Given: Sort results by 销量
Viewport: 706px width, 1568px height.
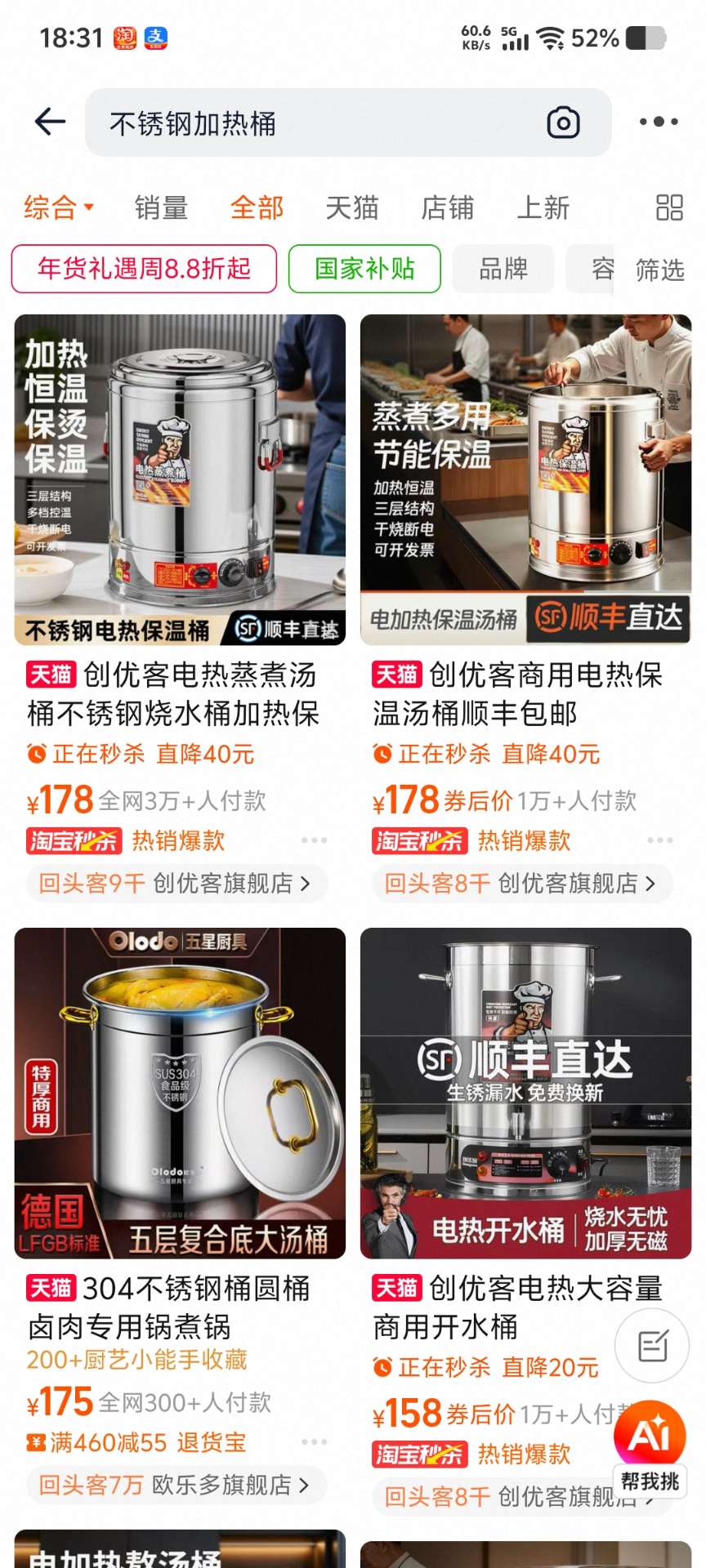Looking at the screenshot, I should point(161,208).
